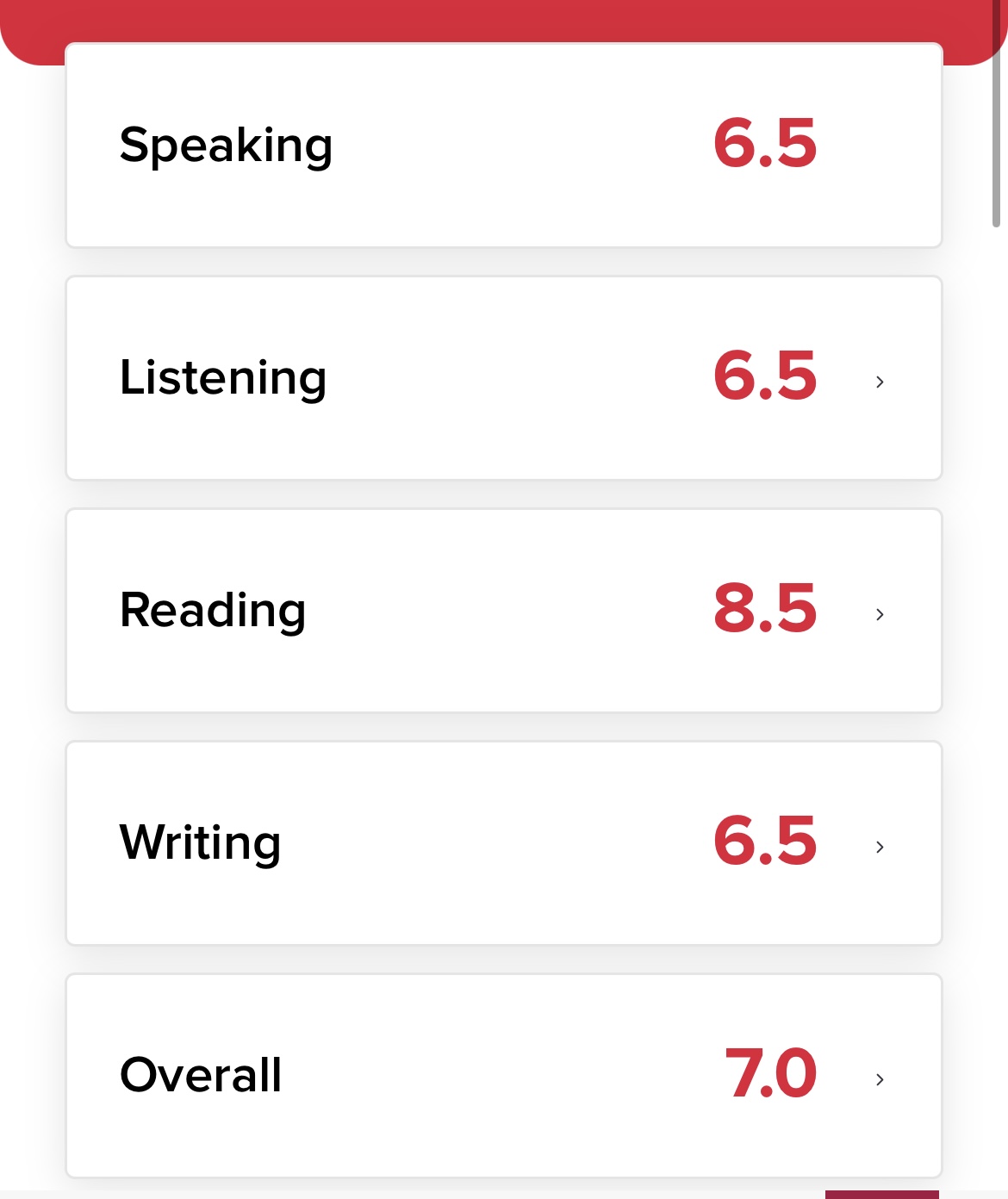The image size is (1008, 1199).
Task: Open the Overall score details
Action: point(879,1079)
